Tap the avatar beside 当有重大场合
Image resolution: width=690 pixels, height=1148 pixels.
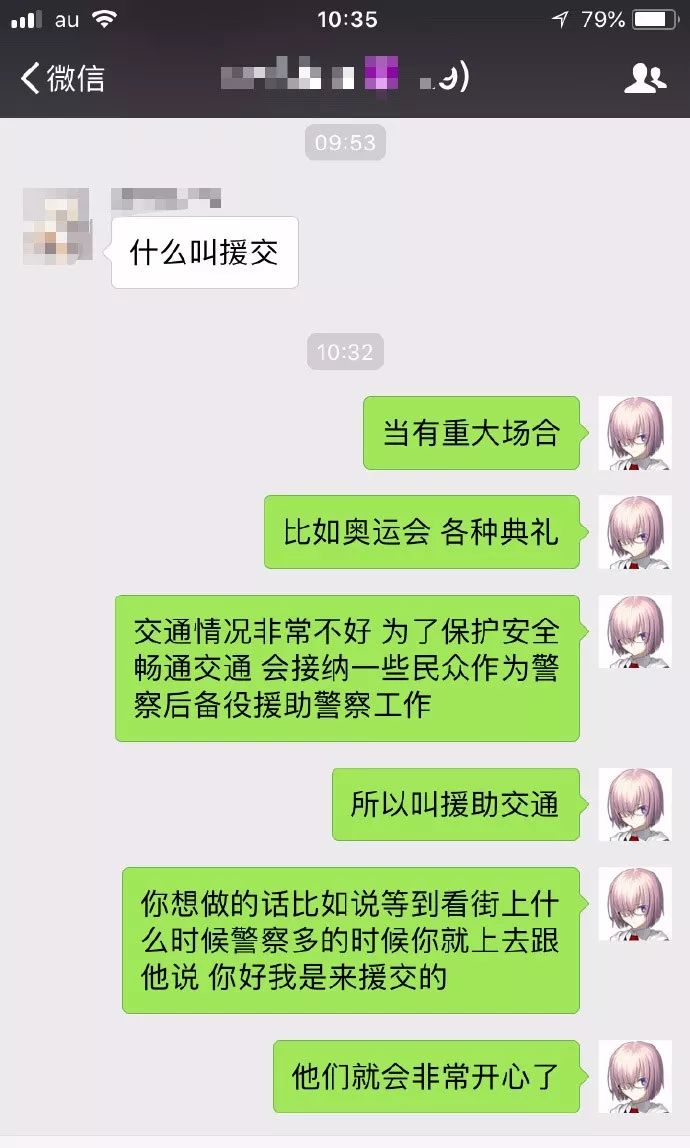tap(634, 433)
